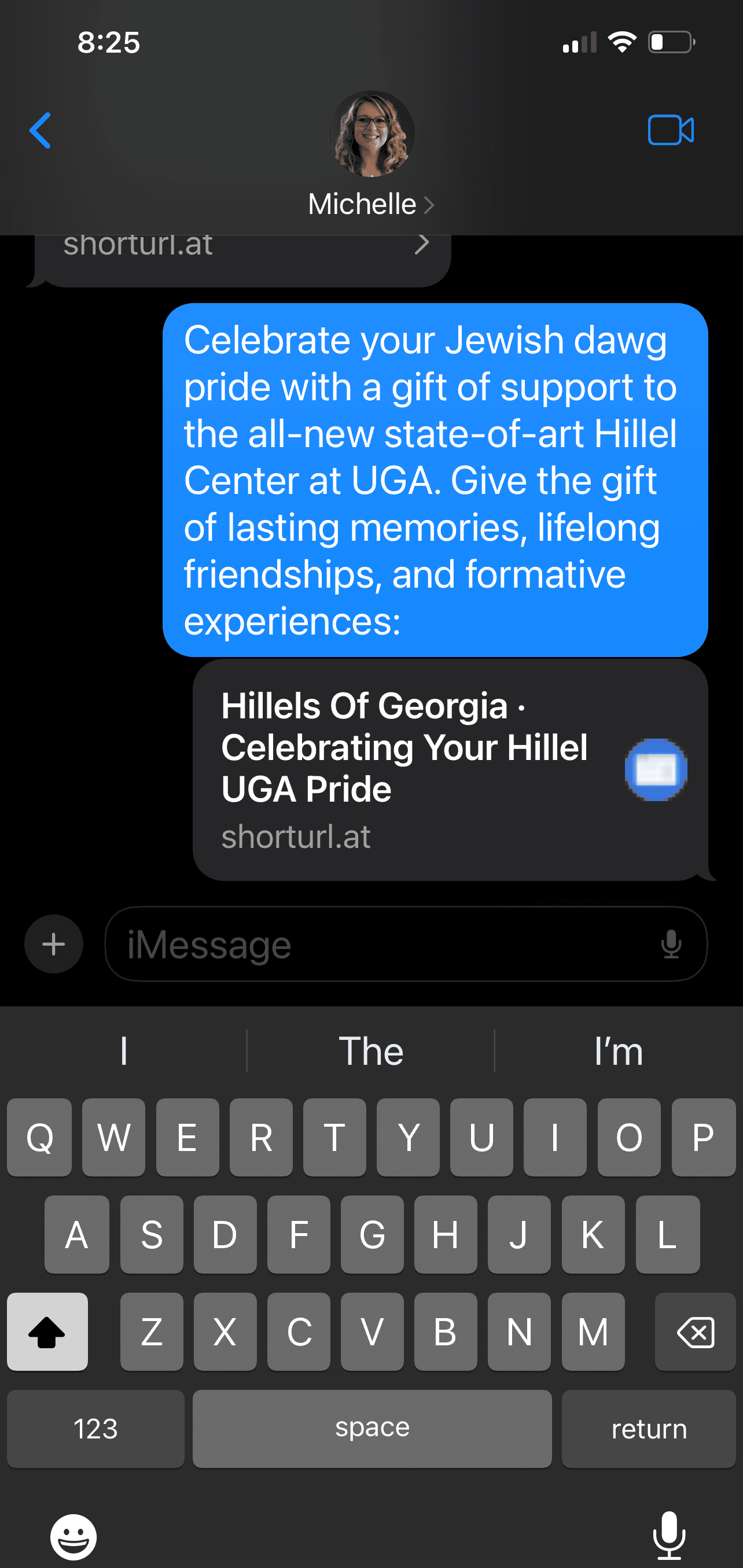Go back to the messages list
The image size is (743, 1568).
coord(40,130)
